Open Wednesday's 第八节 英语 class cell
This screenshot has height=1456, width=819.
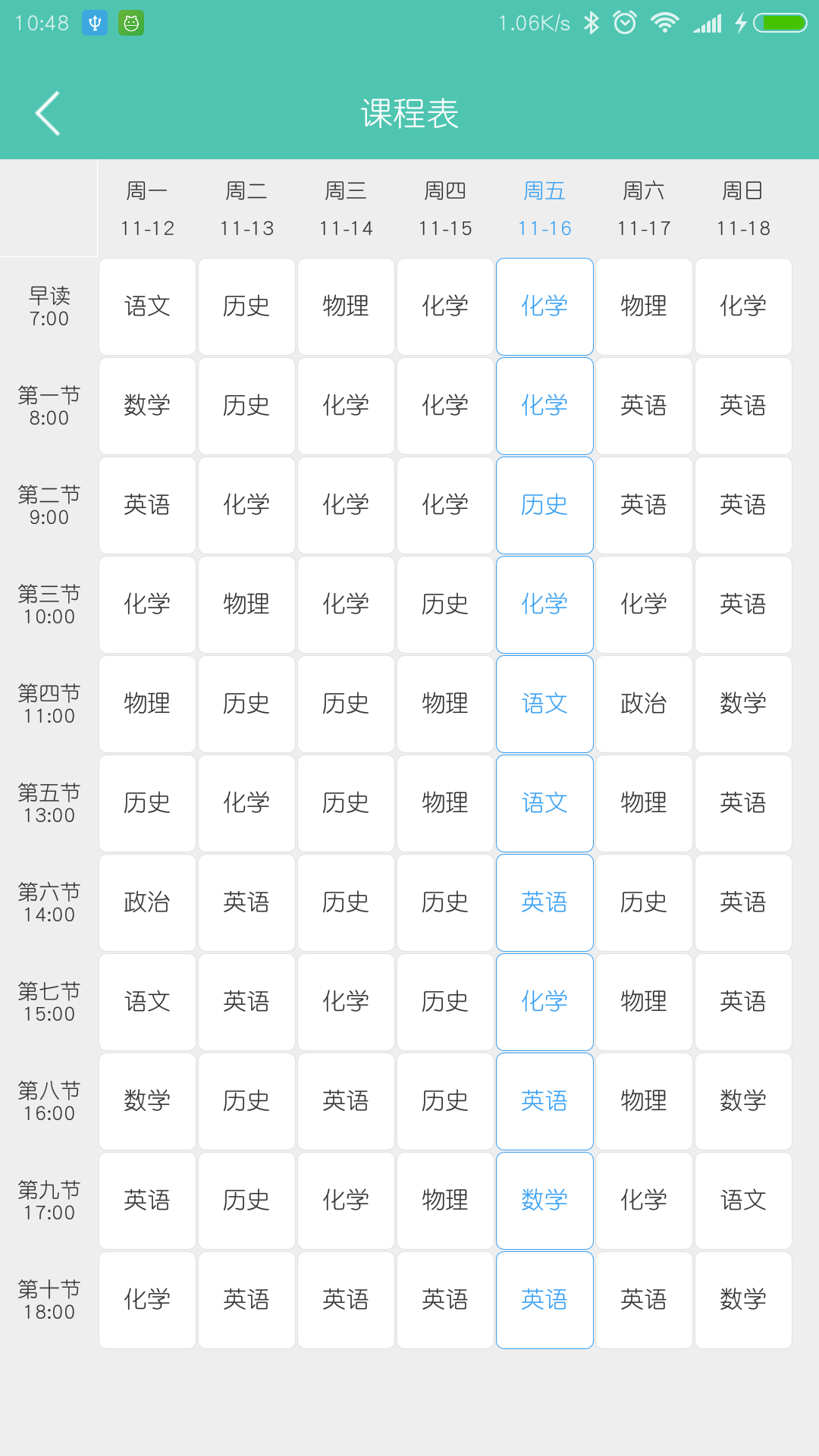coord(346,1101)
